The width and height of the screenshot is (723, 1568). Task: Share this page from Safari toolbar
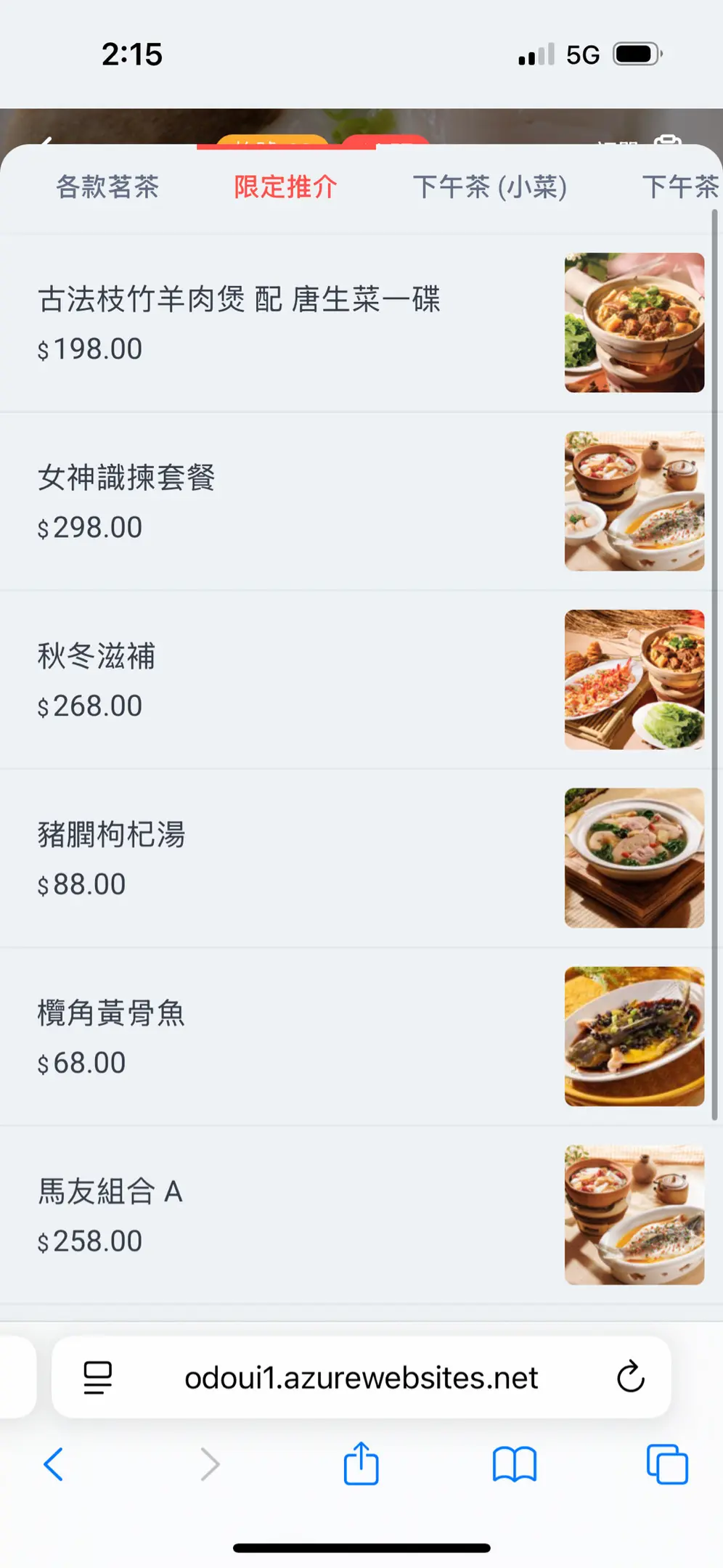pos(361,1463)
